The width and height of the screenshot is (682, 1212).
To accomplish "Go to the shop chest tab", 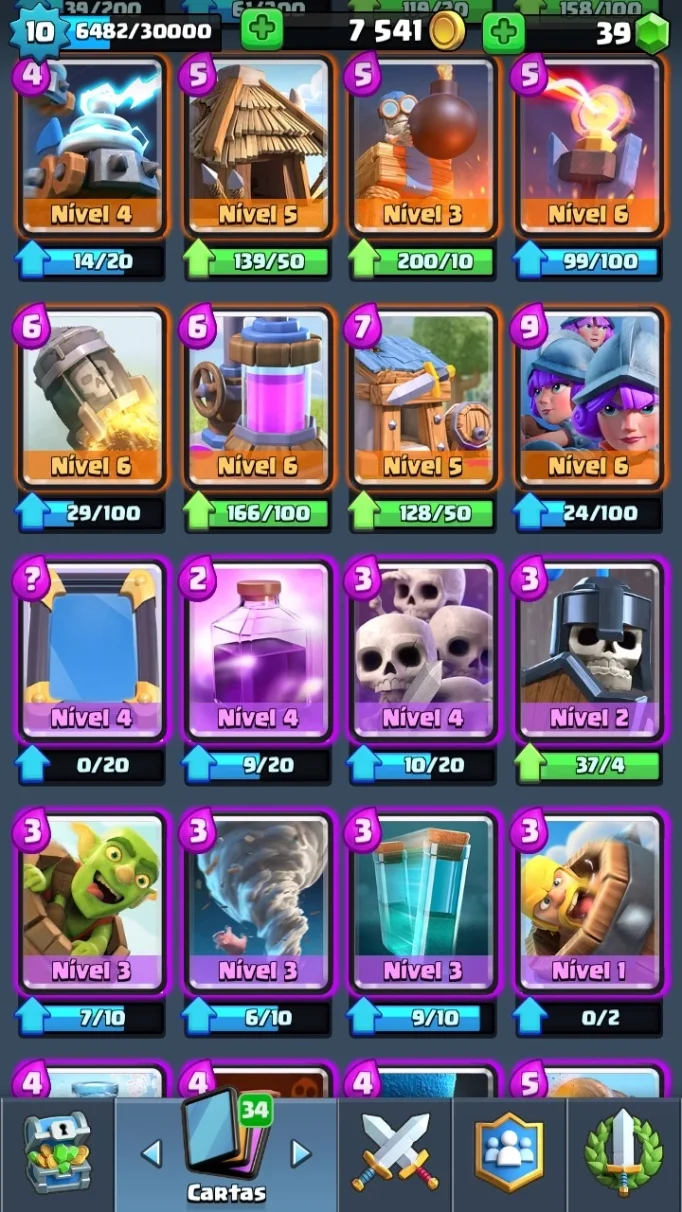I will 58,1153.
